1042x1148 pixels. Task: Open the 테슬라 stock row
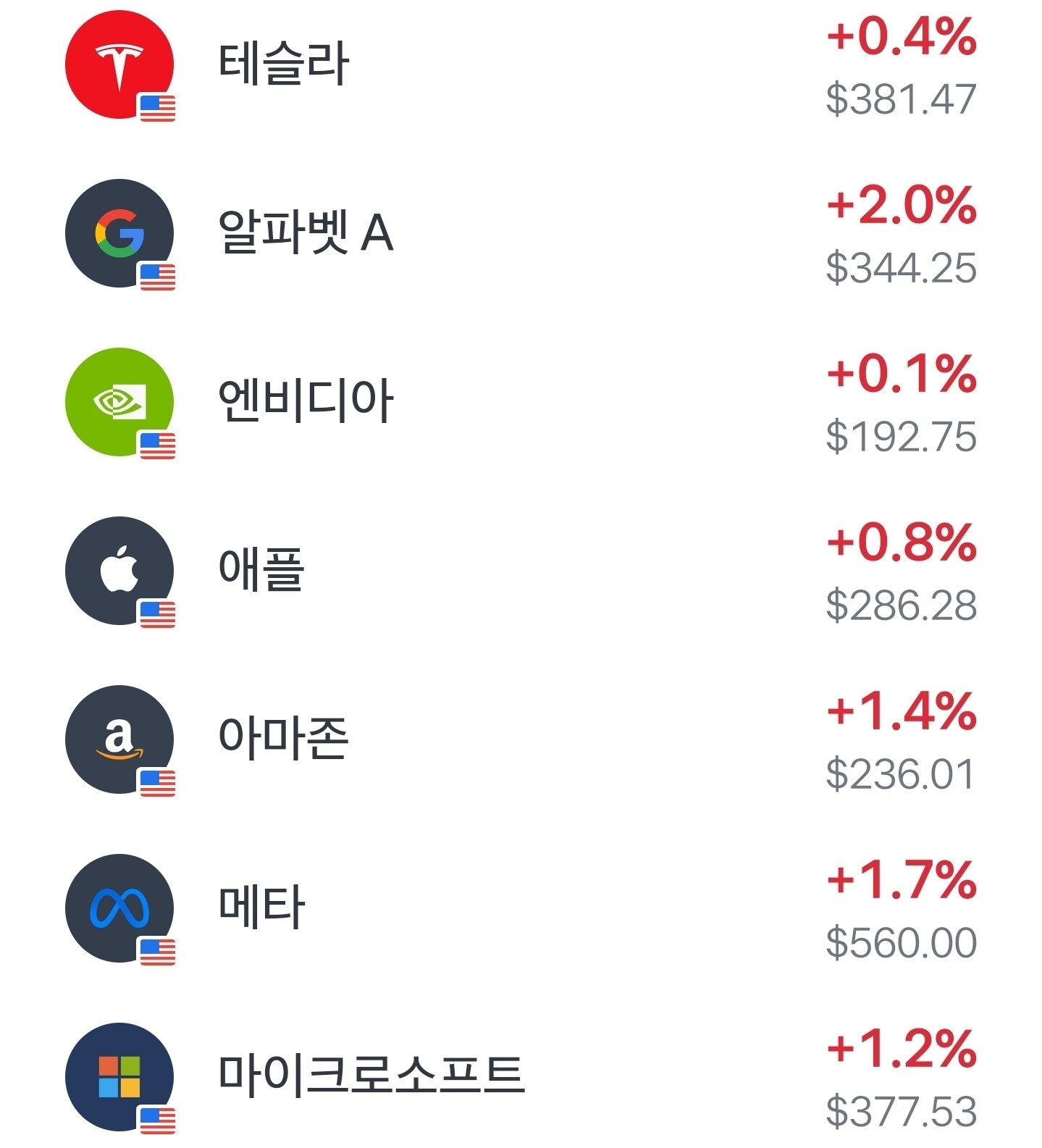pyautogui.click(x=521, y=65)
